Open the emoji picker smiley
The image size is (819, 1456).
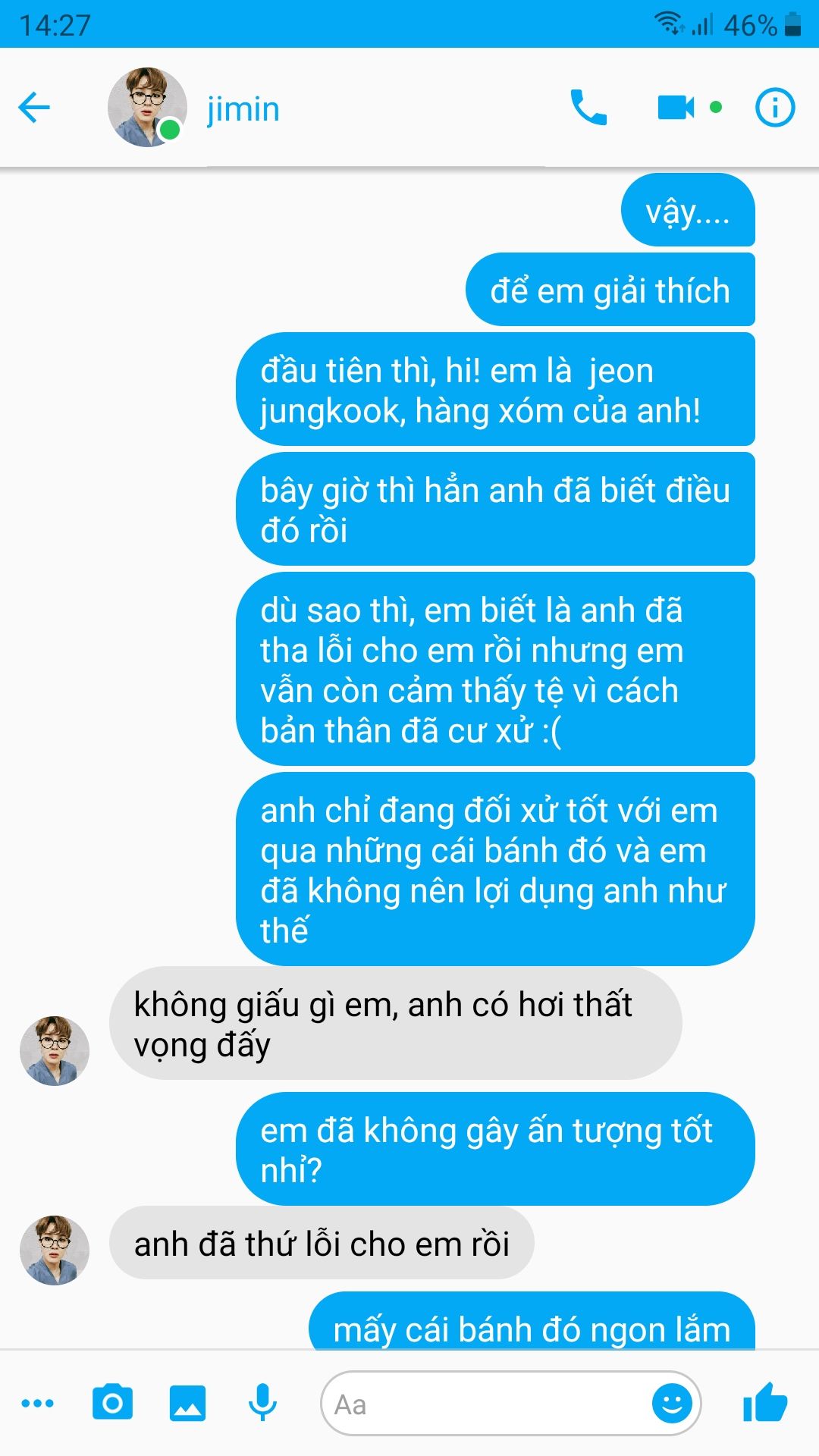pos(672,1404)
